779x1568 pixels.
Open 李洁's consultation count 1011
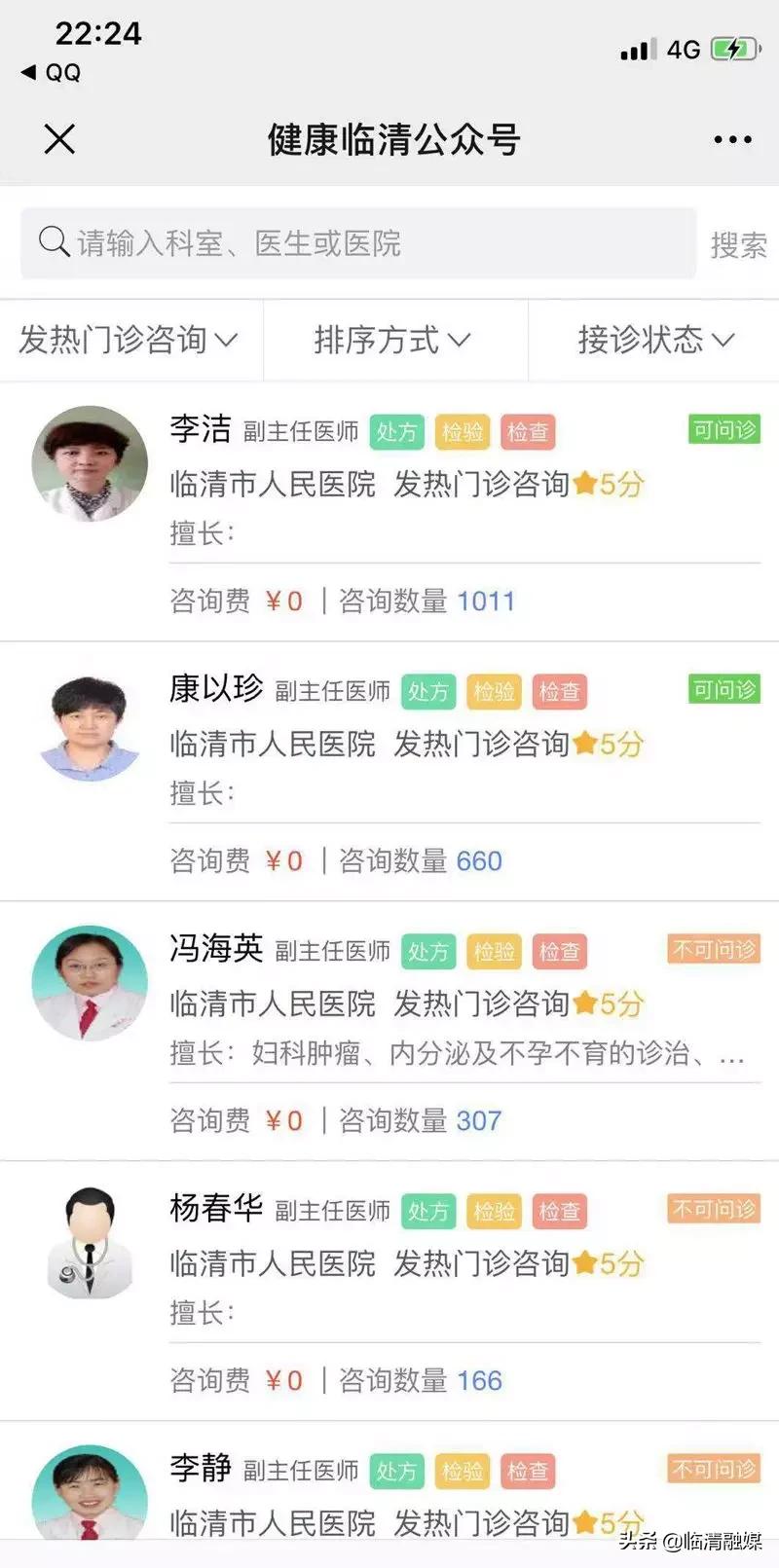pyautogui.click(x=486, y=601)
